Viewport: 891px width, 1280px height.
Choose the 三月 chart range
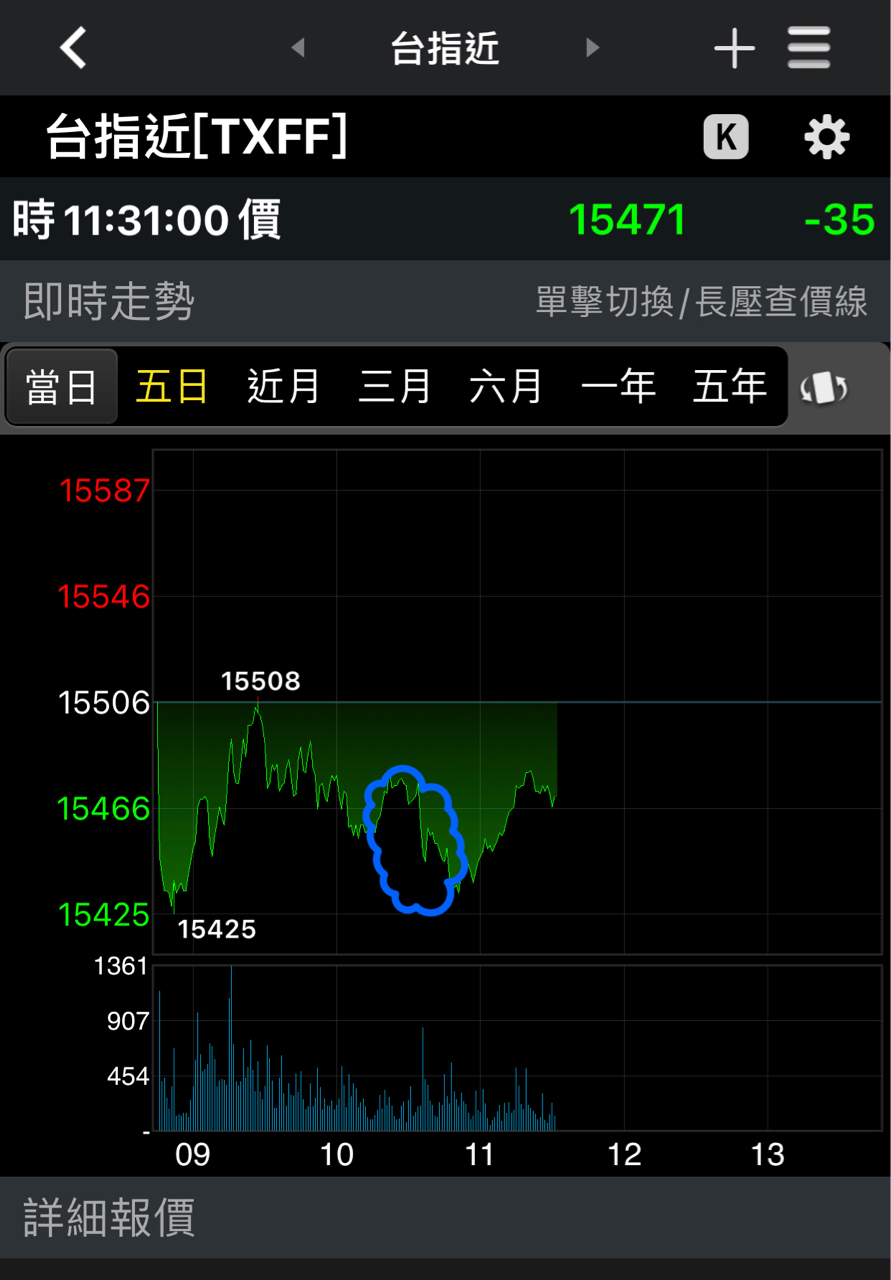click(x=394, y=387)
